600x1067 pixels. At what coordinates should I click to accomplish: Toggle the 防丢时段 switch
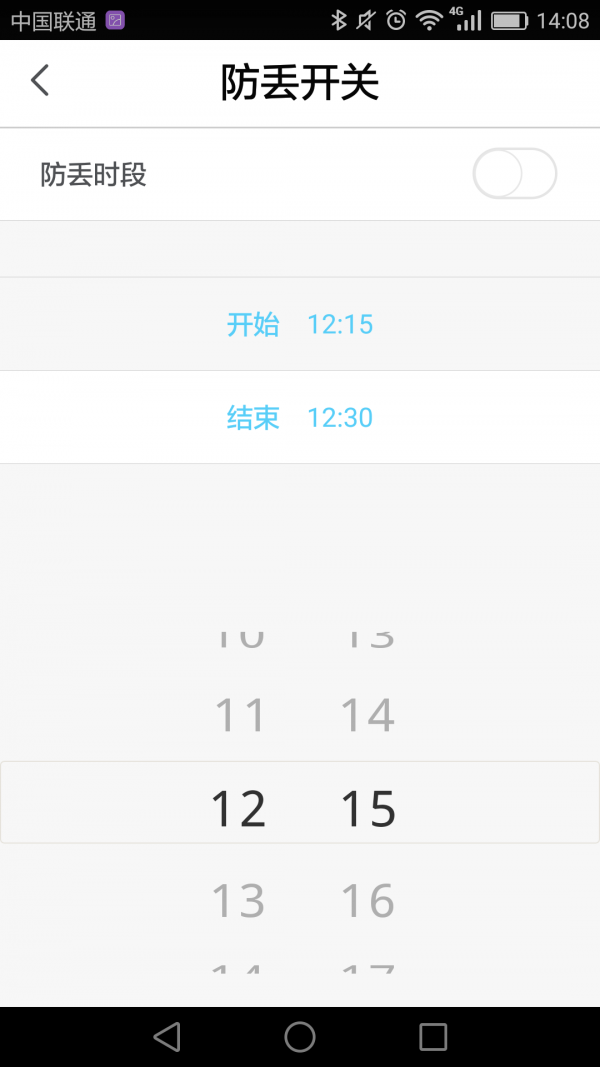coord(514,174)
